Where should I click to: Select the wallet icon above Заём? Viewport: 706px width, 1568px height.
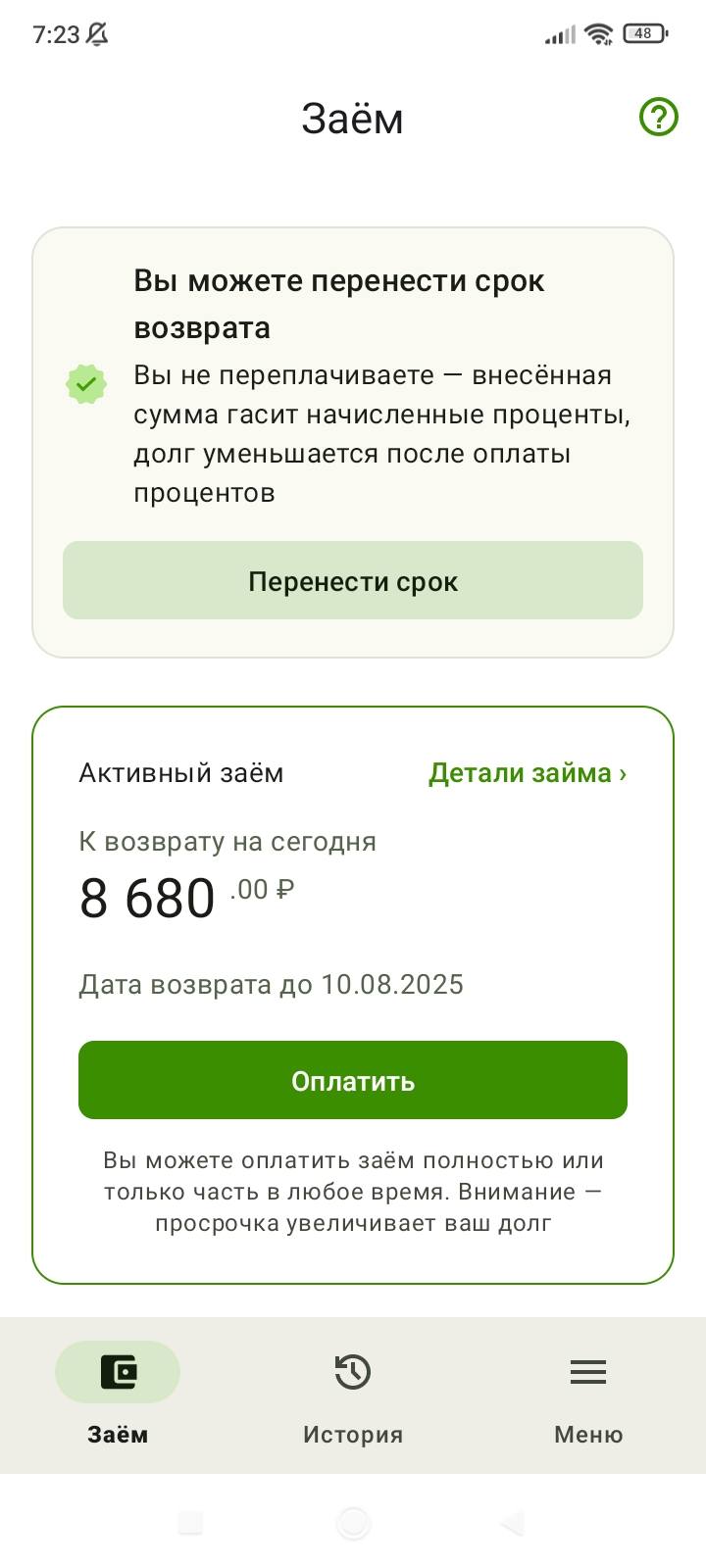[x=118, y=1372]
